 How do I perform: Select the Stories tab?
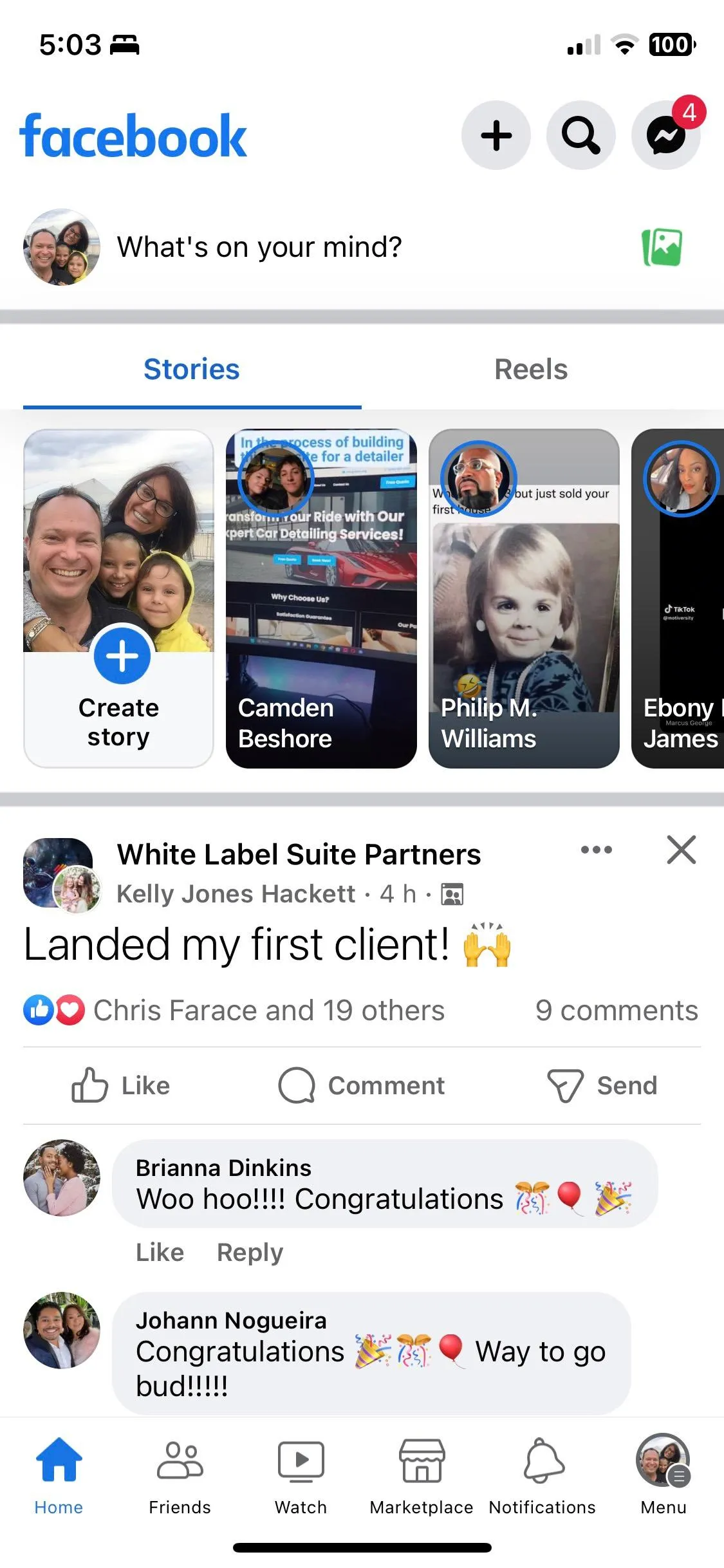click(x=192, y=369)
